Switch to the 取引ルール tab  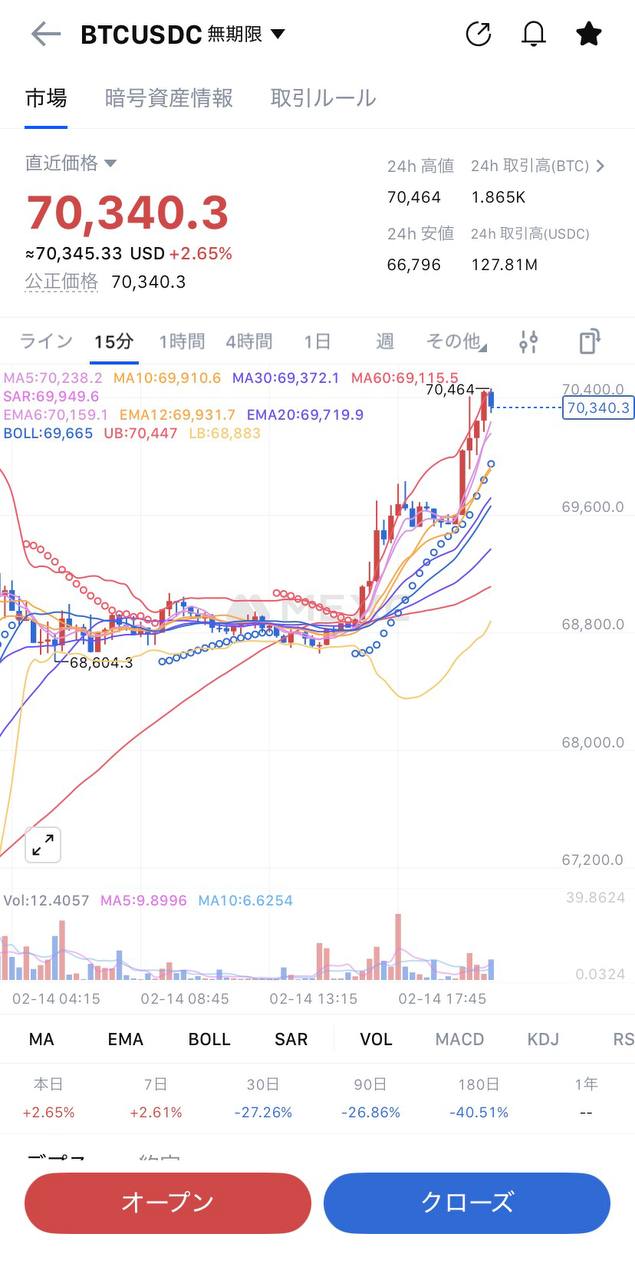[x=323, y=98]
